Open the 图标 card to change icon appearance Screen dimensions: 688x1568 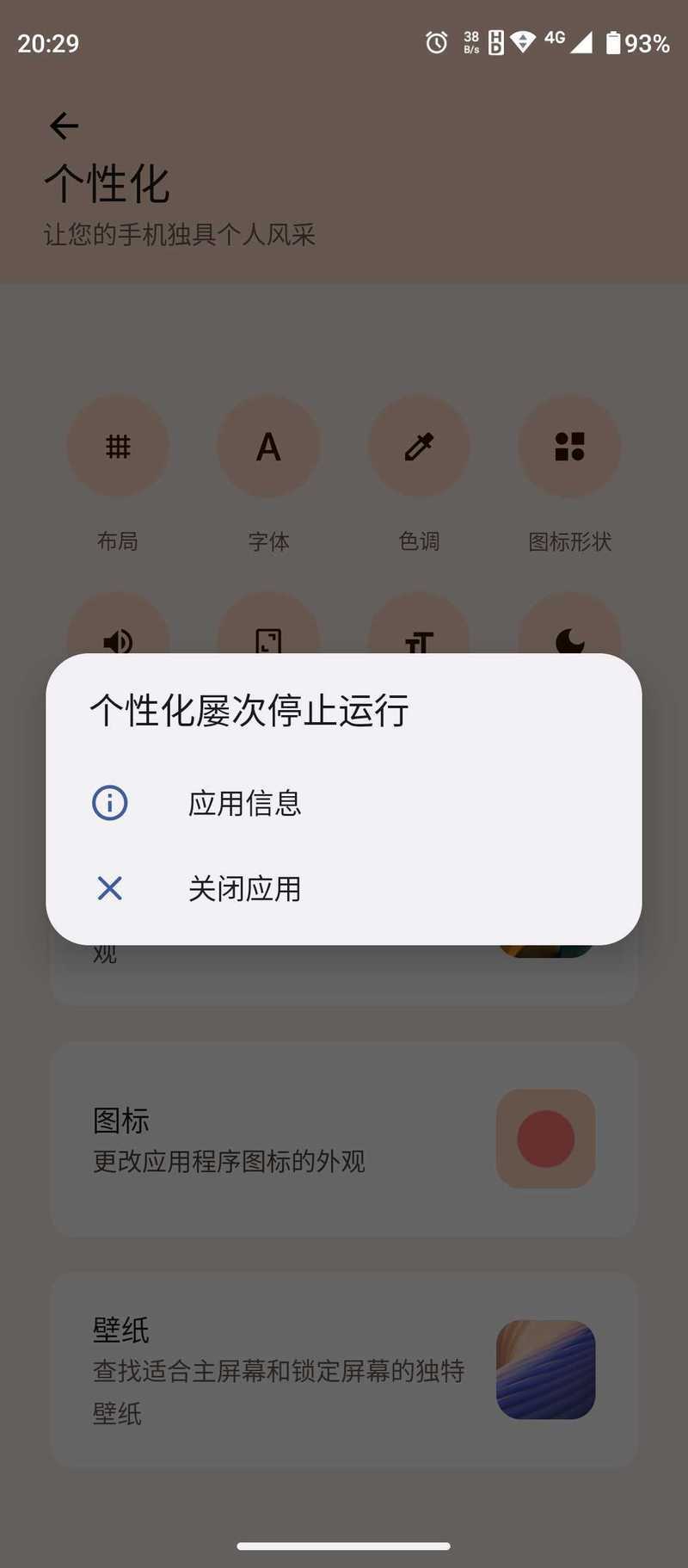pyautogui.click(x=344, y=1139)
